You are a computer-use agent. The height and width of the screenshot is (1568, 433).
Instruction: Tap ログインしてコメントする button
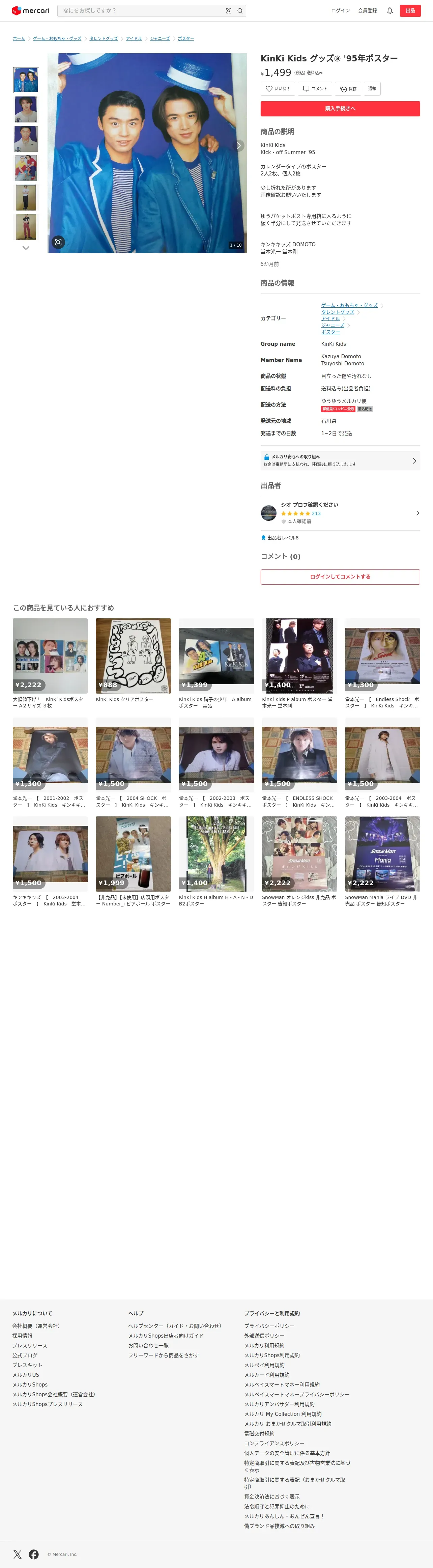point(340,577)
